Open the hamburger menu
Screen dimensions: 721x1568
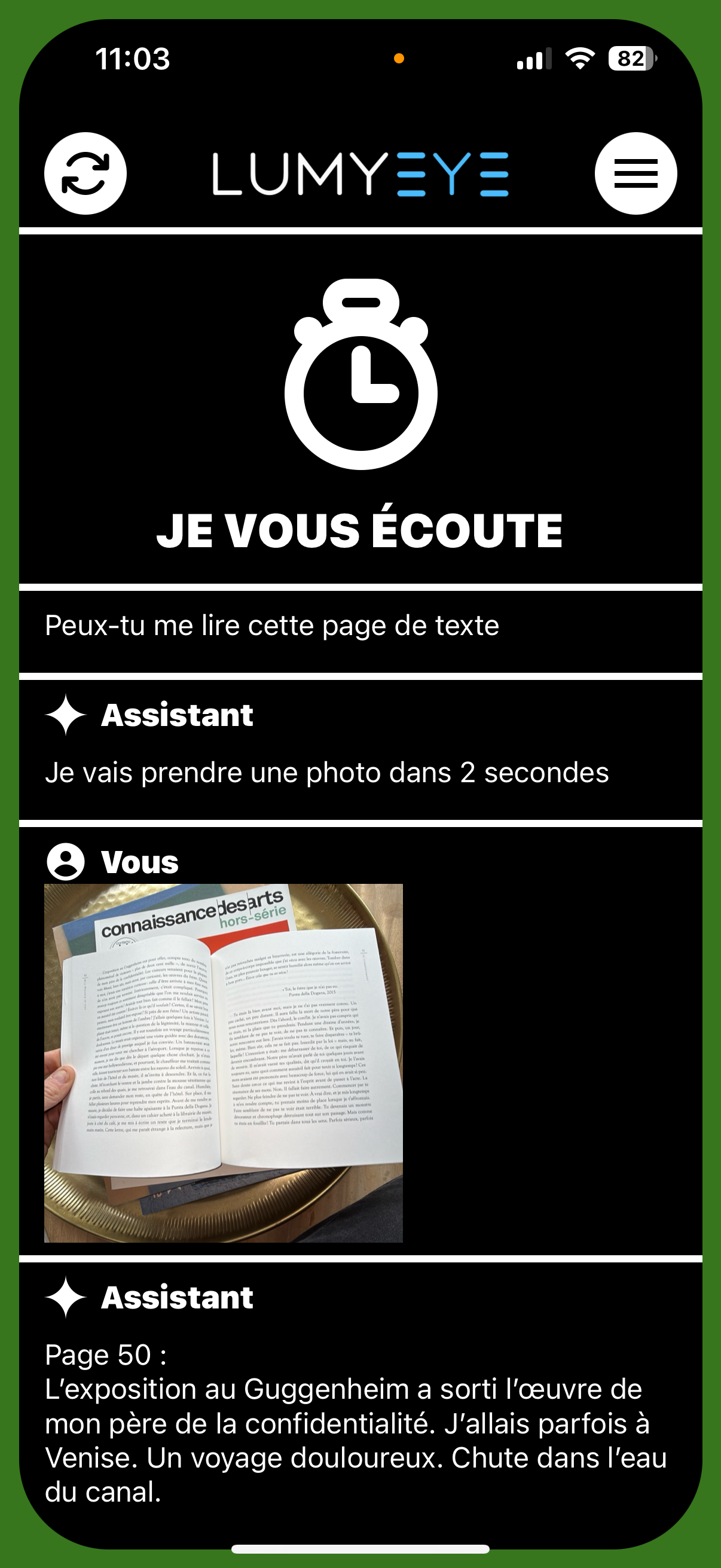point(636,172)
